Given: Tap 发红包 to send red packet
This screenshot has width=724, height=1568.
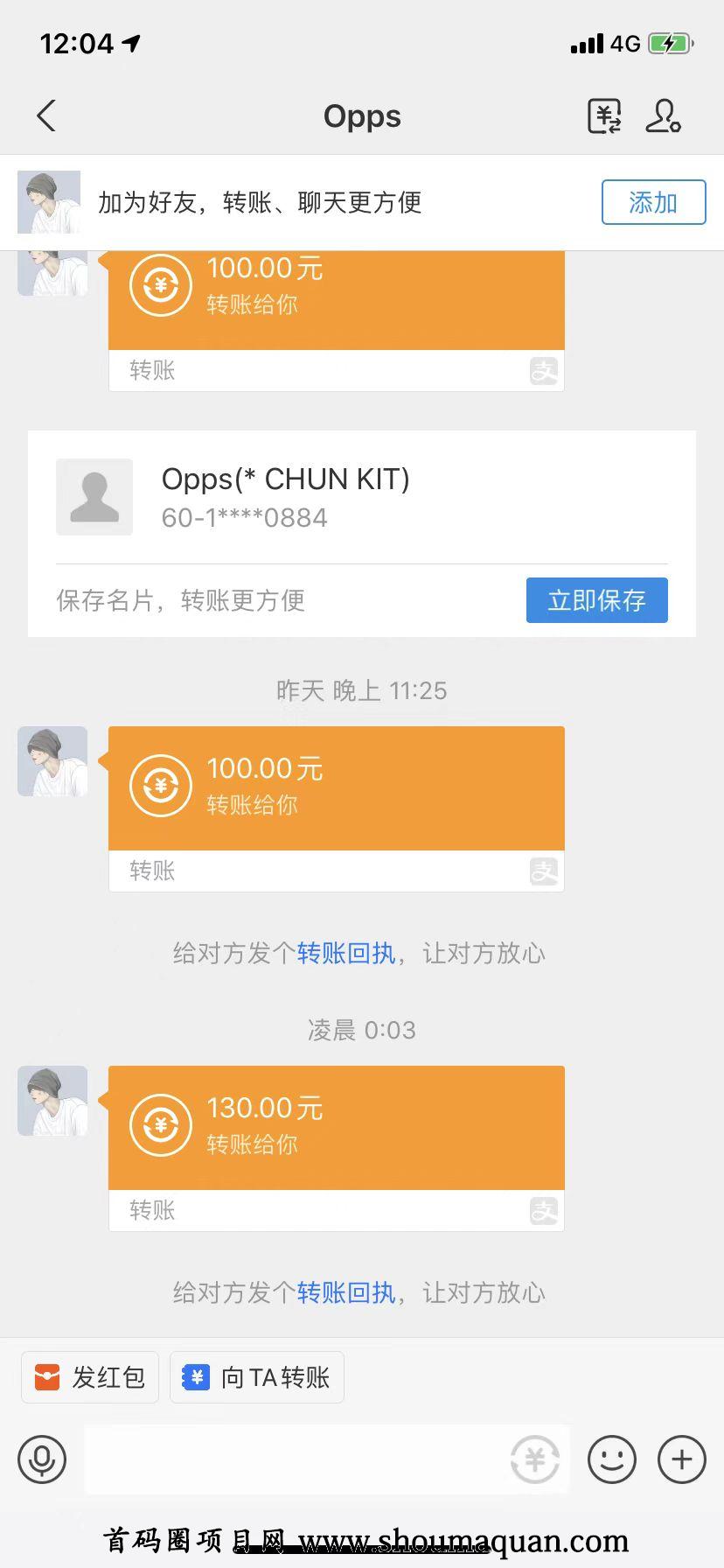Looking at the screenshot, I should coord(90,1377).
